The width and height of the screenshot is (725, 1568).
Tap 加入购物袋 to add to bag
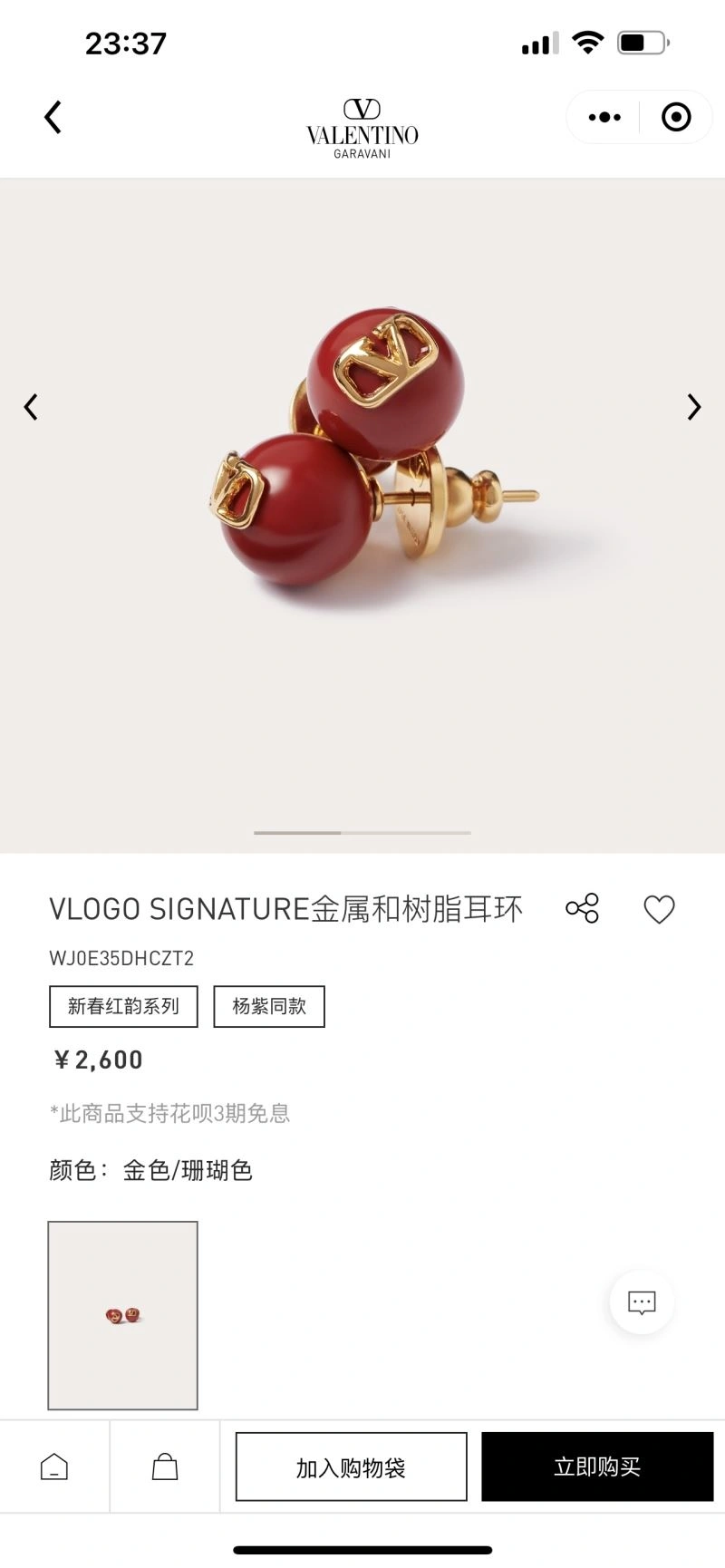point(351,1466)
